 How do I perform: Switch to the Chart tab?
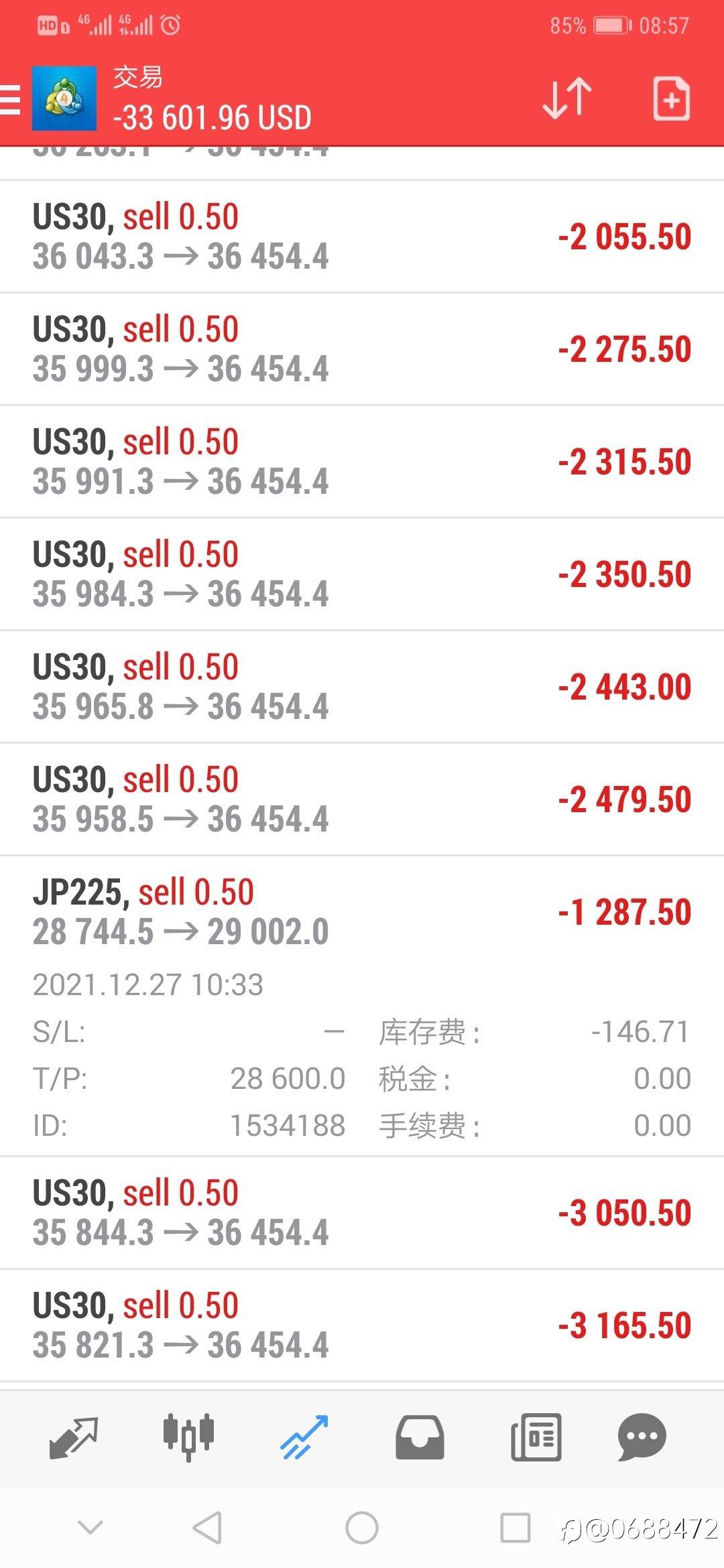pyautogui.click(x=189, y=1437)
